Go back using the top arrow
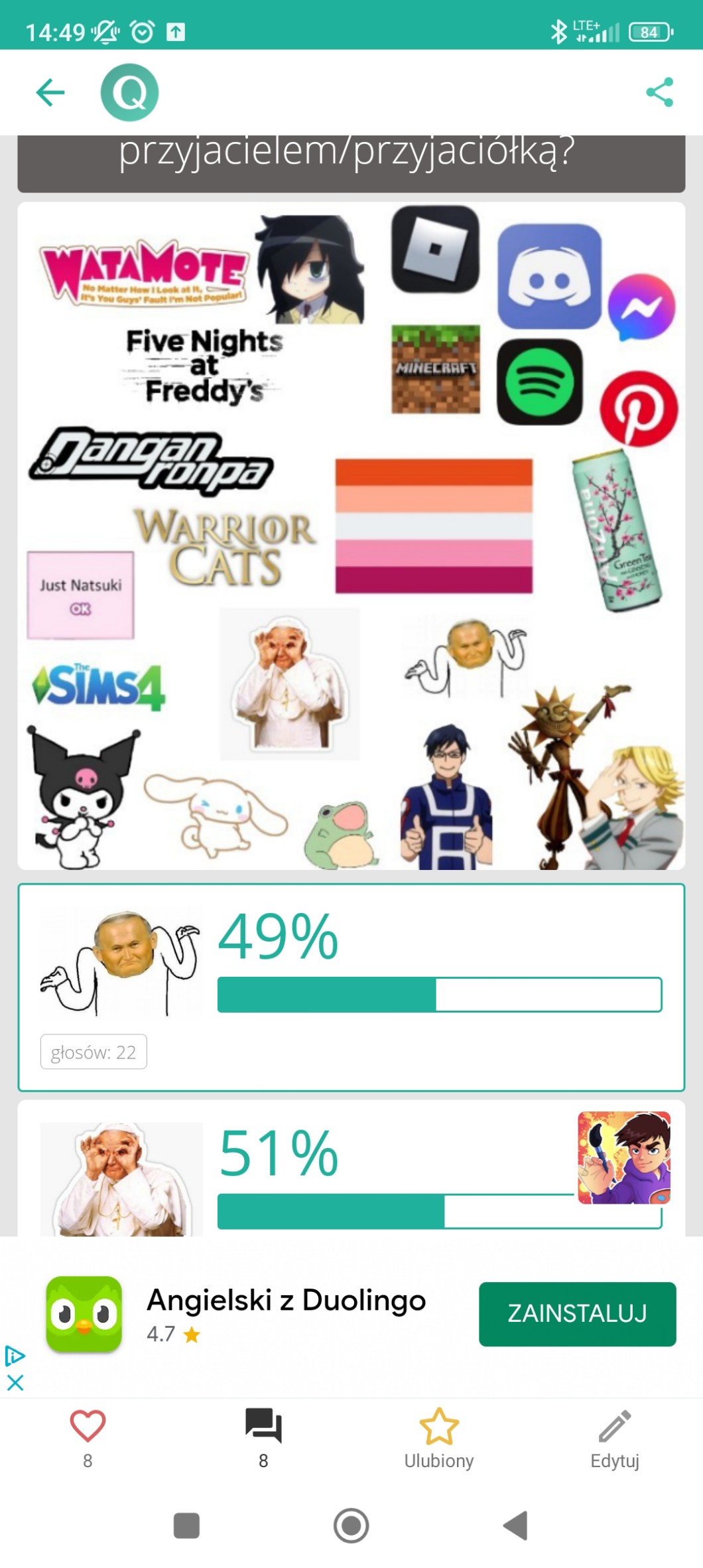The width and height of the screenshot is (703, 1568). (50, 92)
